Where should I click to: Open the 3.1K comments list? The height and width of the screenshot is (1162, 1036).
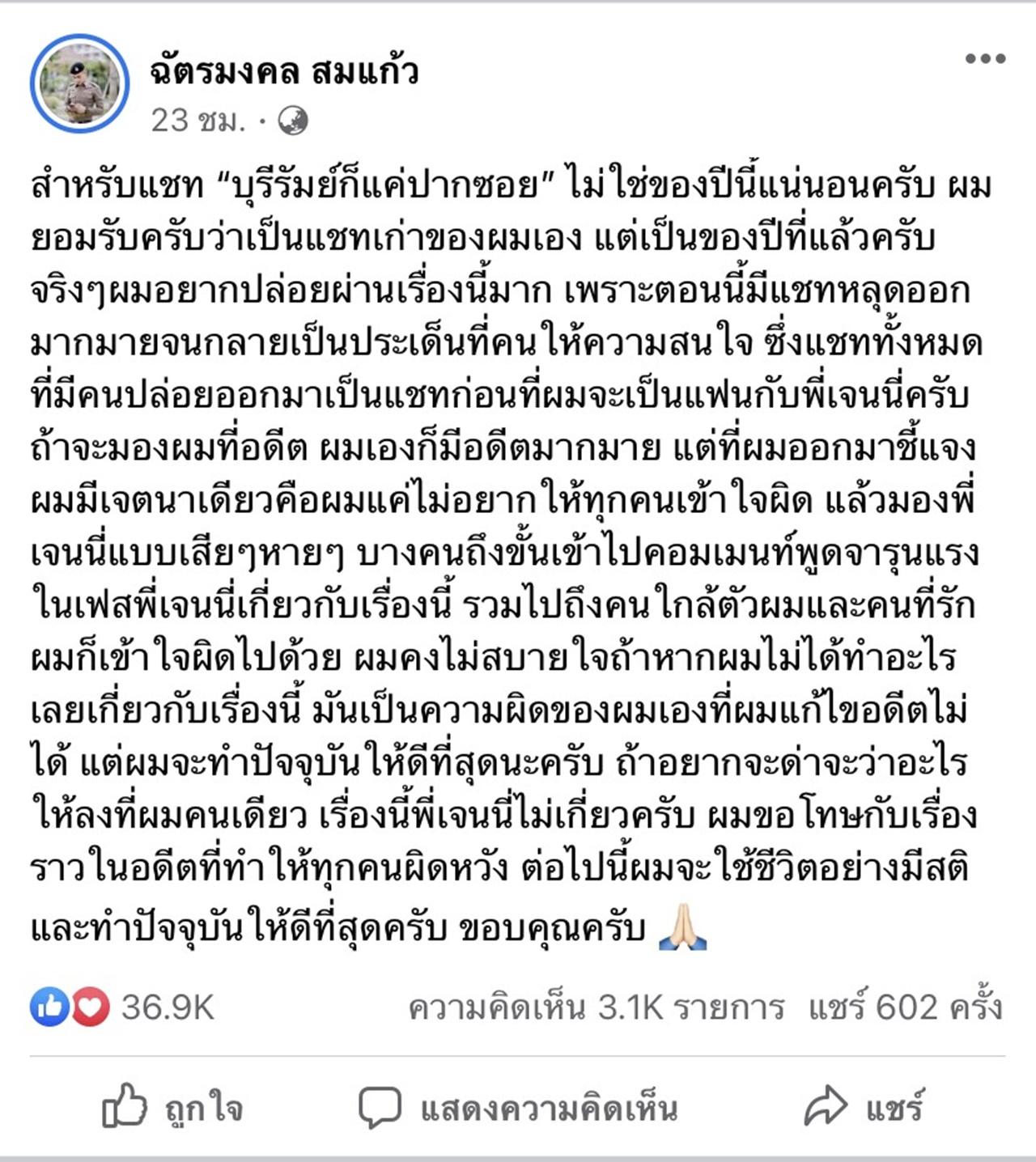[597, 1007]
